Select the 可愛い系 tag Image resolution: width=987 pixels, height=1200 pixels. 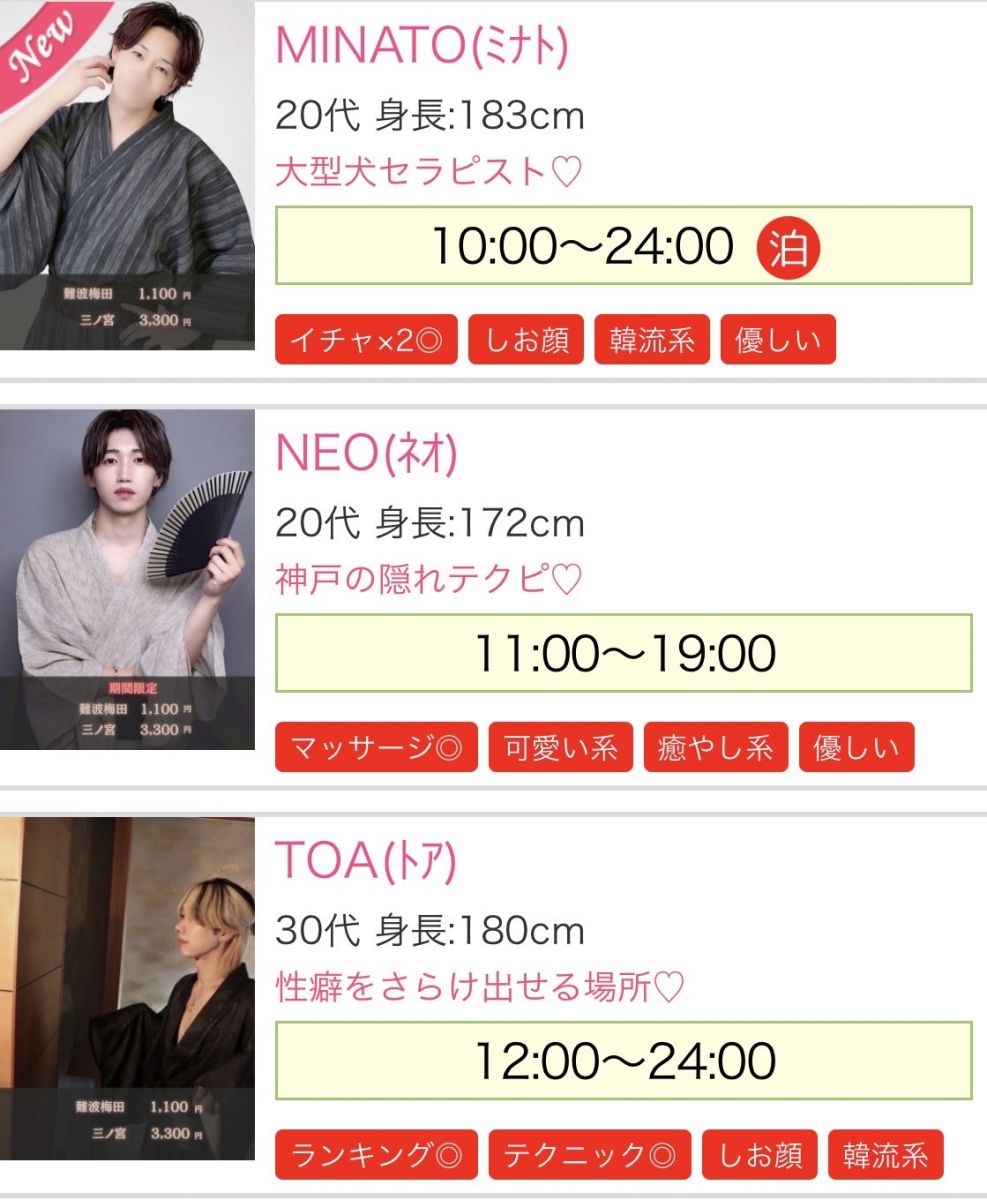(x=560, y=748)
